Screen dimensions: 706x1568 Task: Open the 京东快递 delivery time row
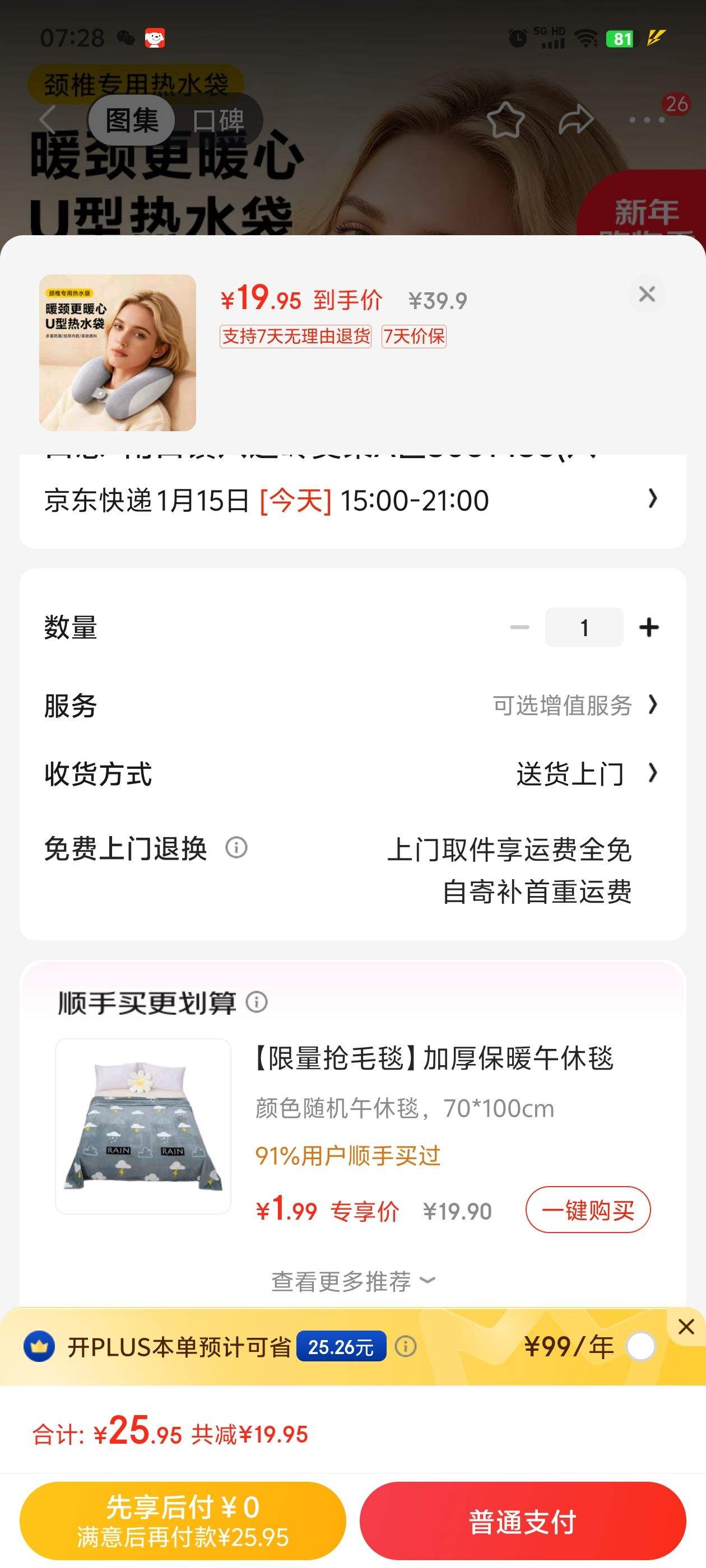click(x=352, y=500)
